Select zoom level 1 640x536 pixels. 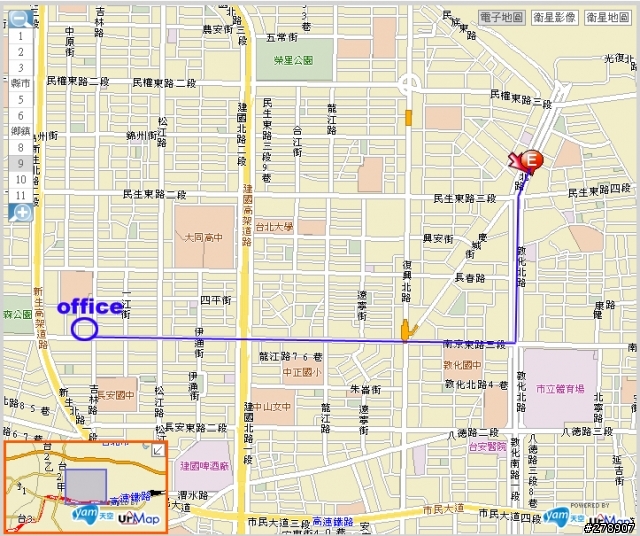tap(21, 36)
